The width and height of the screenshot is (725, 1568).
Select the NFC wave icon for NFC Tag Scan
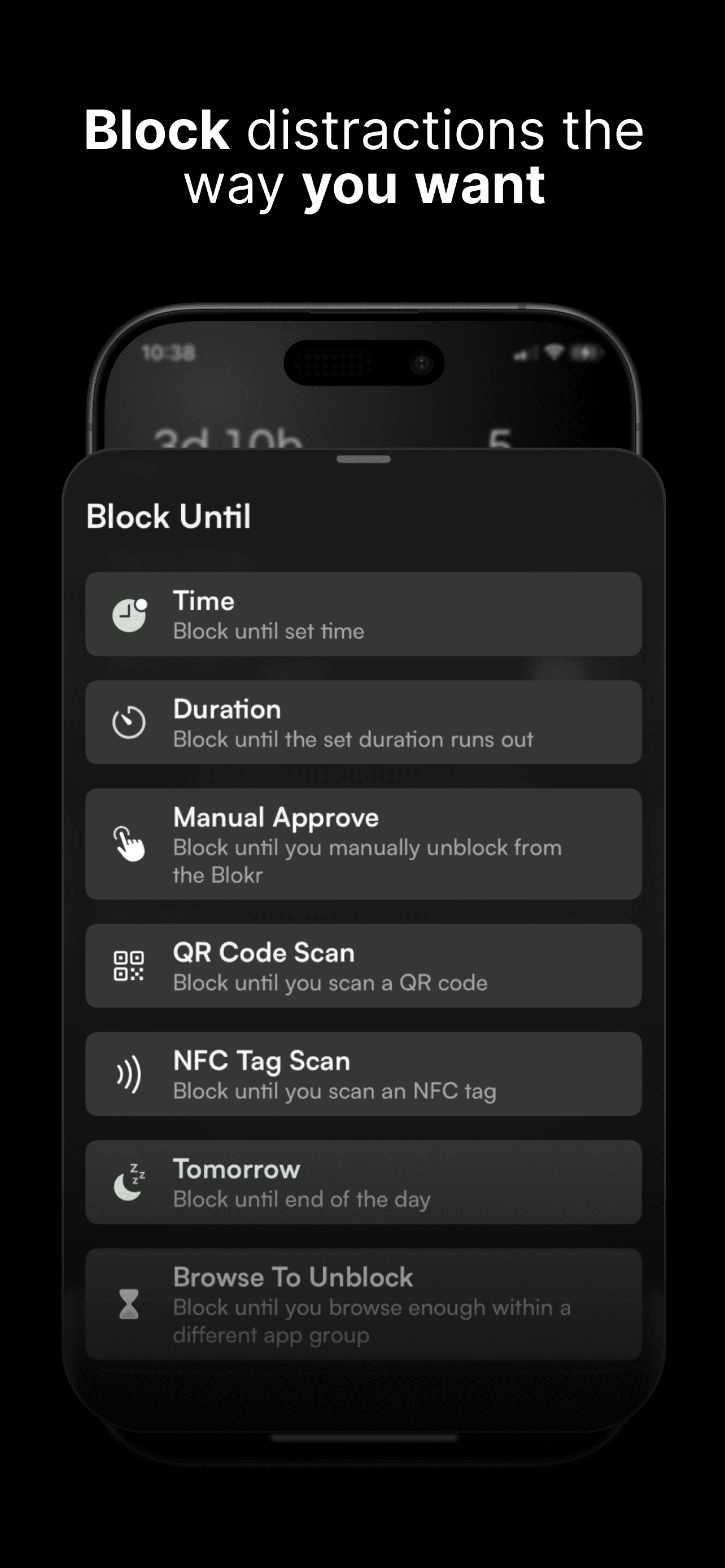[x=129, y=1074]
